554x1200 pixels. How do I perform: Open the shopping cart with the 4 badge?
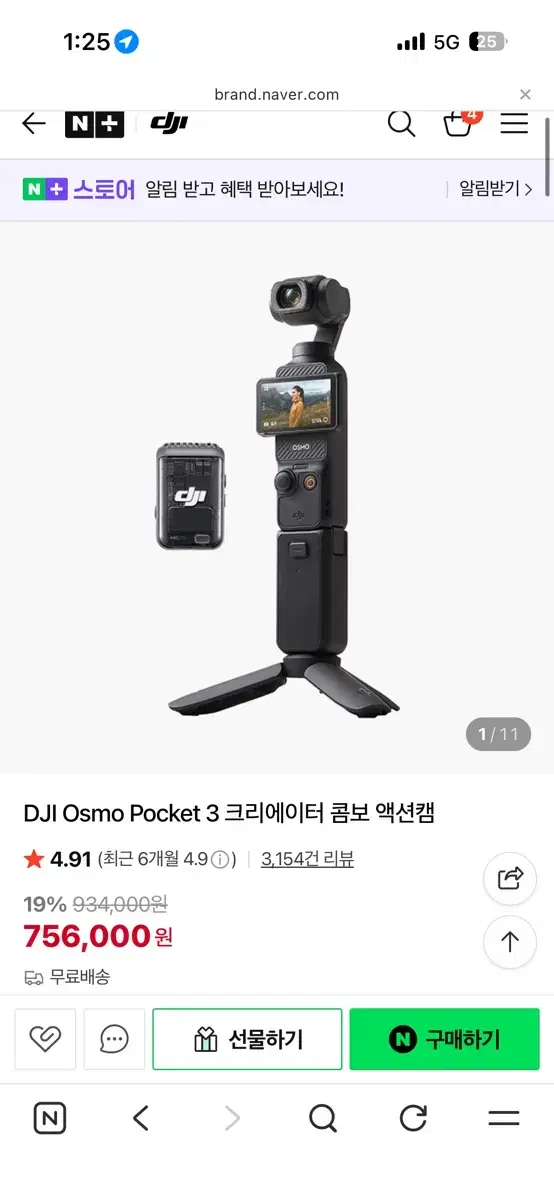(x=461, y=121)
